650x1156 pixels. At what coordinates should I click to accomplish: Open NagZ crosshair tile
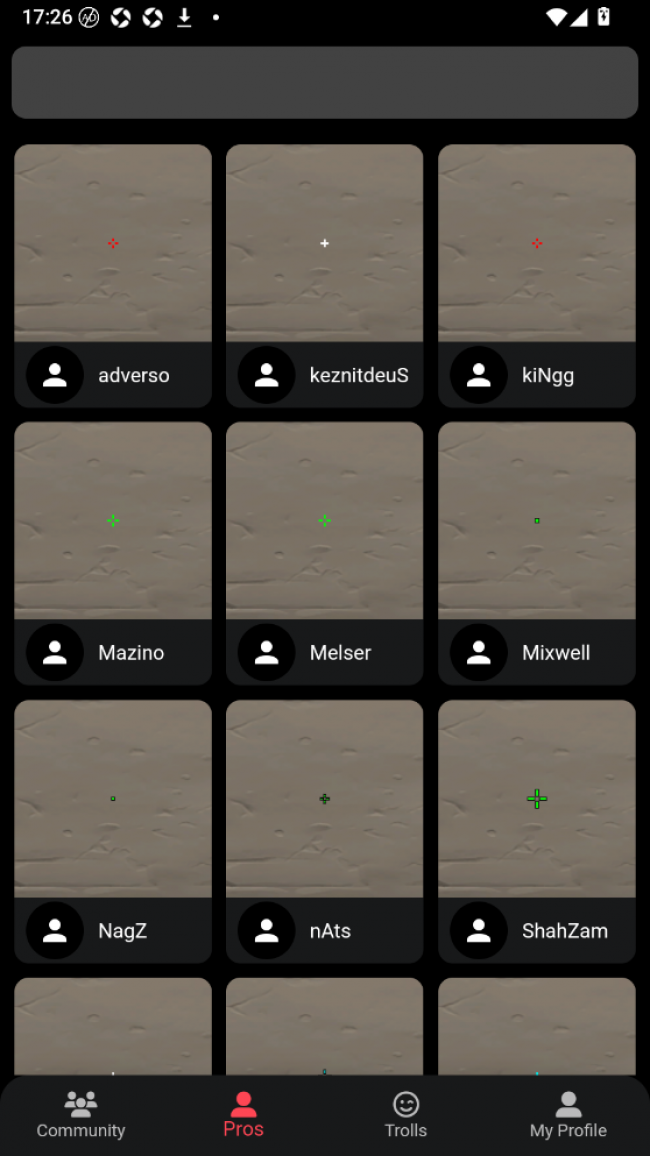[113, 831]
